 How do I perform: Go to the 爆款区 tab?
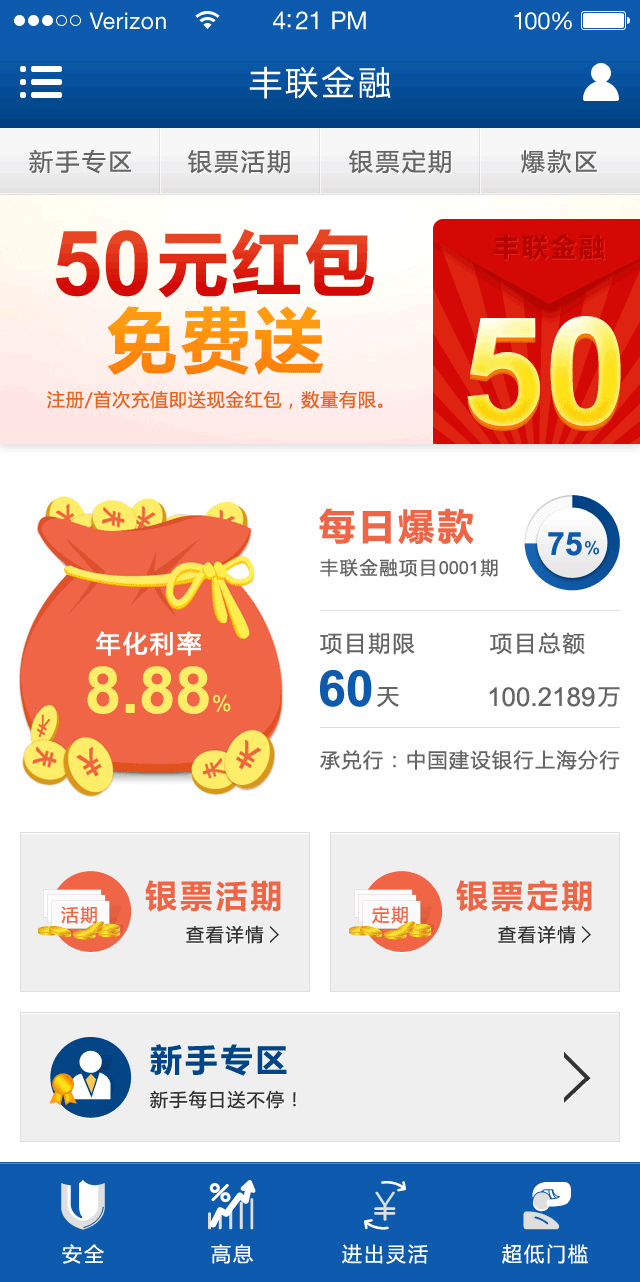pyautogui.click(x=560, y=162)
